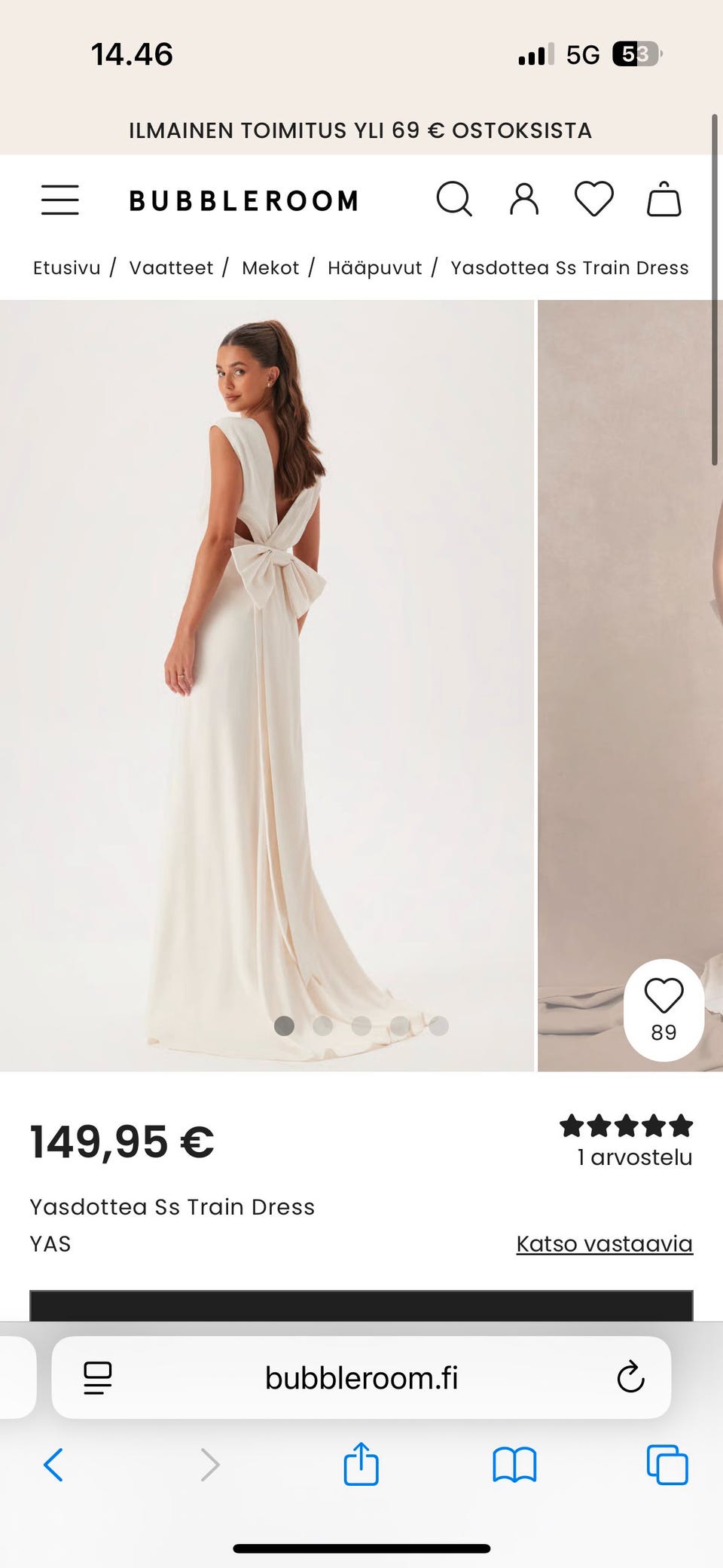Navigate to Mekot breadcrumb
Screen dimensions: 723x1568
pyautogui.click(x=270, y=268)
